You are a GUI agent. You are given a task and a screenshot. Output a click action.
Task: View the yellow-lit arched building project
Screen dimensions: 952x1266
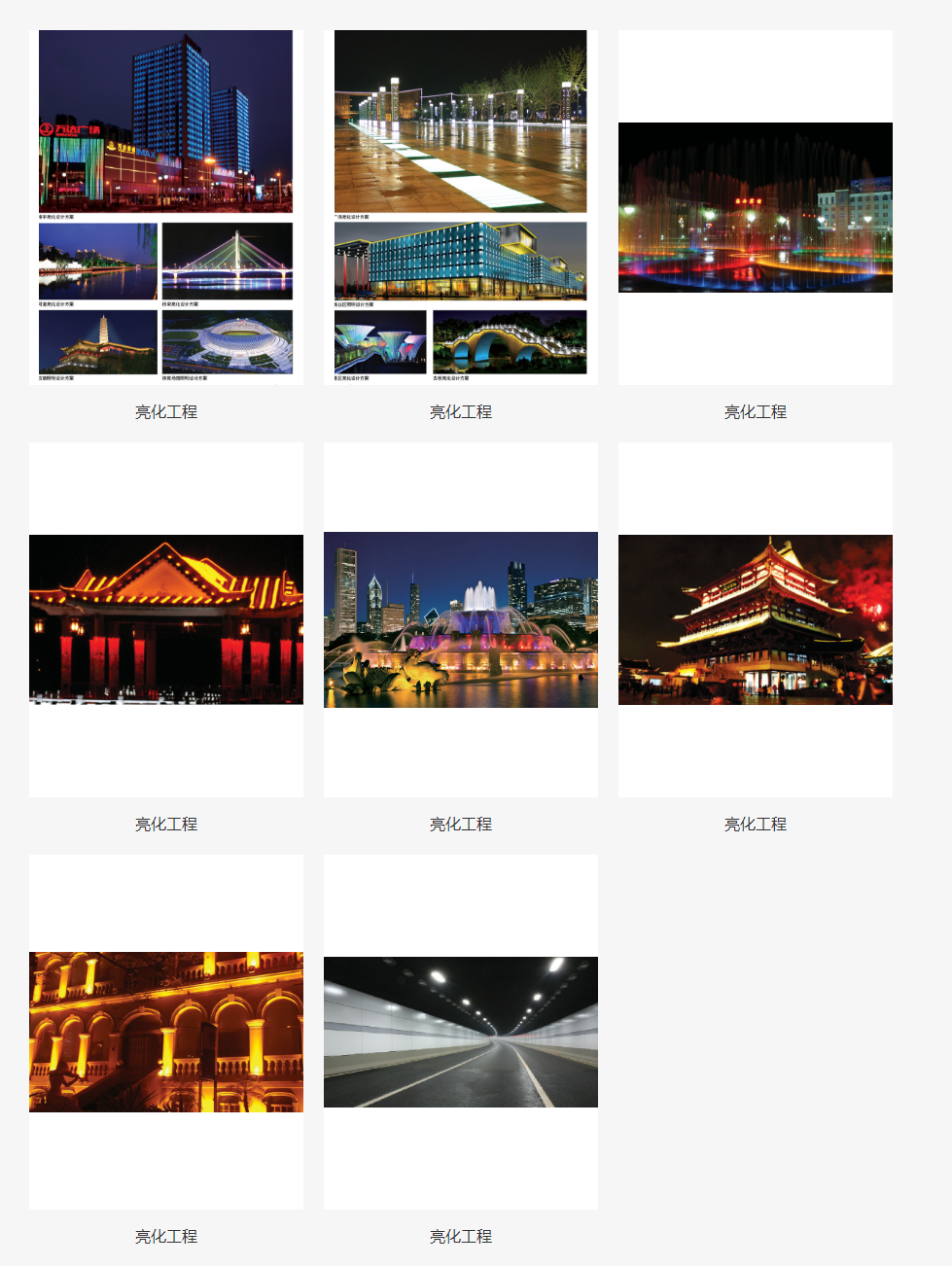tap(166, 1032)
